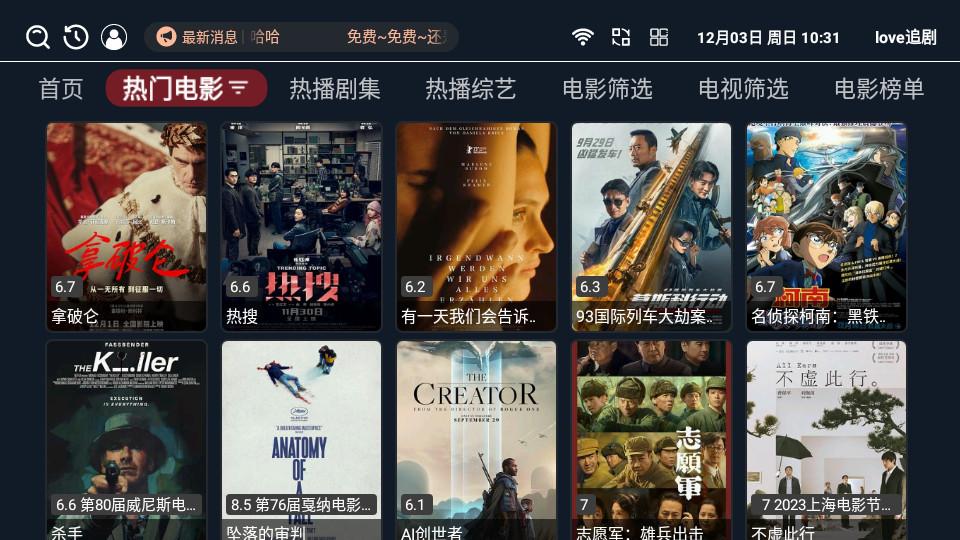Select the 热门电影 tab

[186, 88]
